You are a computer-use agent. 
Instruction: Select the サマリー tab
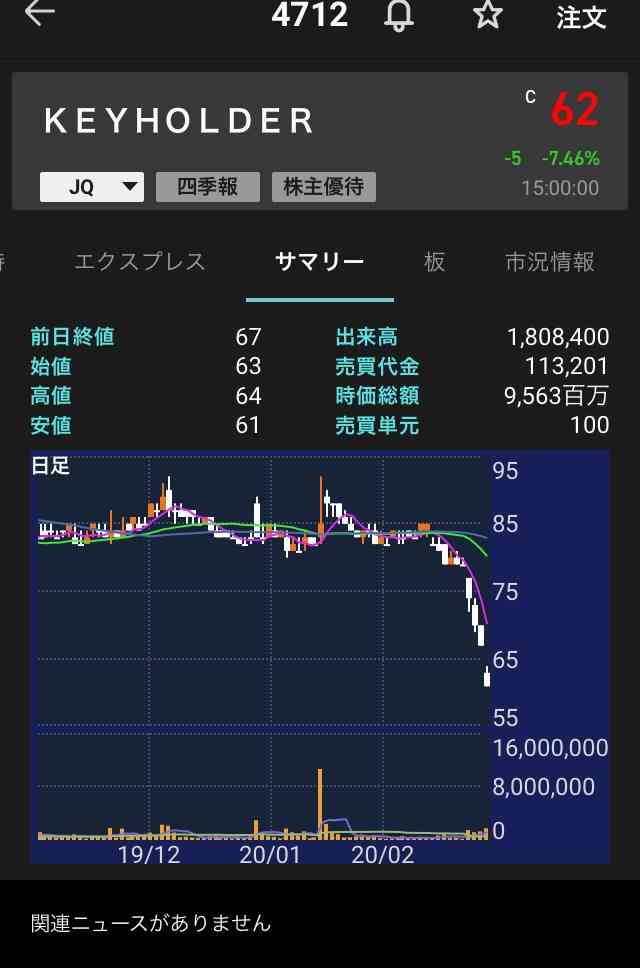[320, 262]
